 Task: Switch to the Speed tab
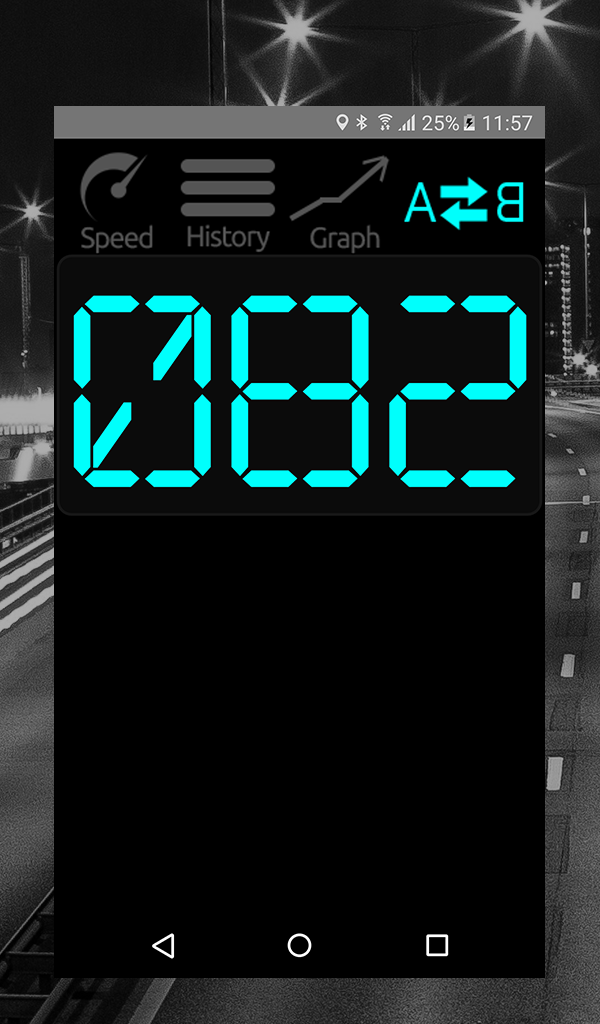pos(116,202)
